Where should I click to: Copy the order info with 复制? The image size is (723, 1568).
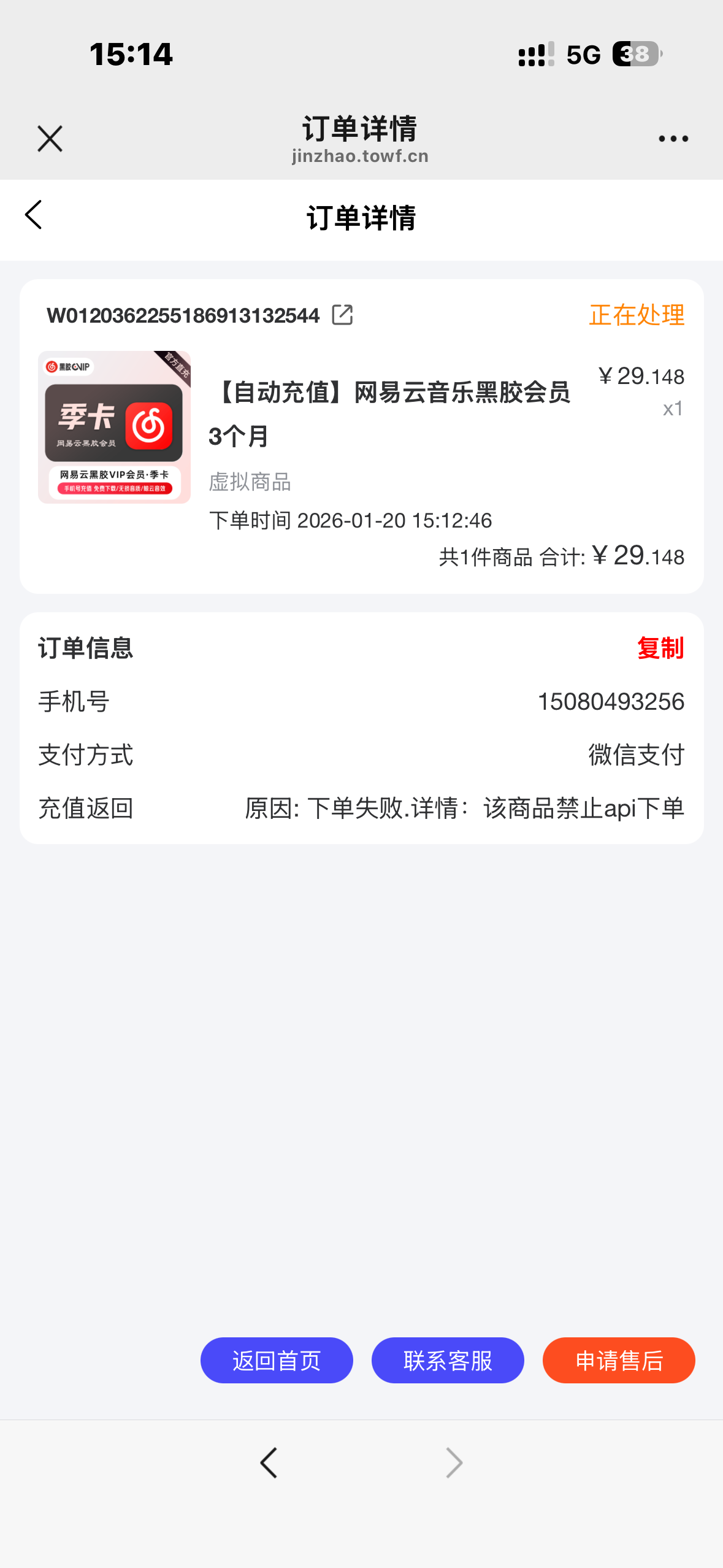tap(660, 648)
